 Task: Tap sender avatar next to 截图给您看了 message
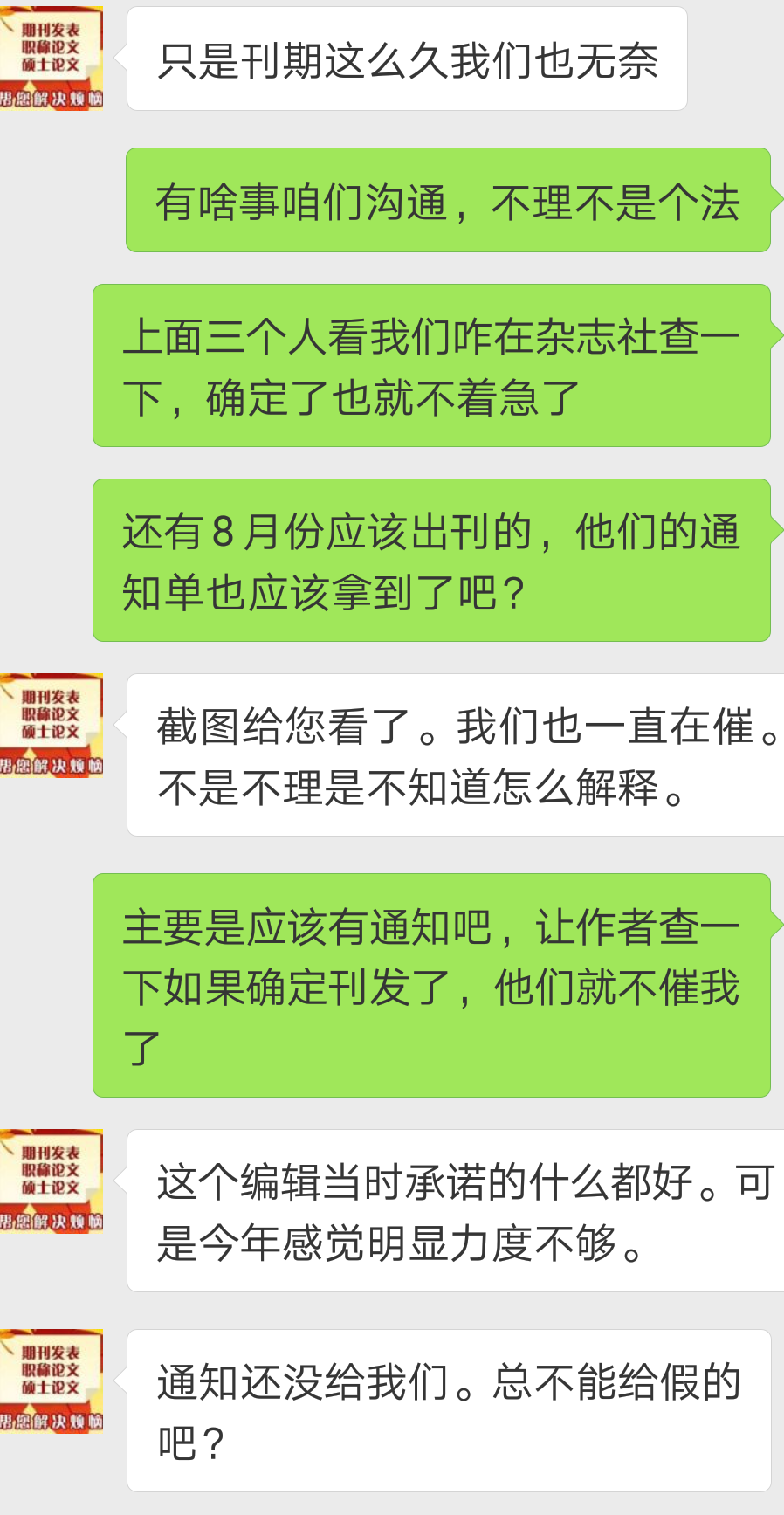click(x=51, y=725)
